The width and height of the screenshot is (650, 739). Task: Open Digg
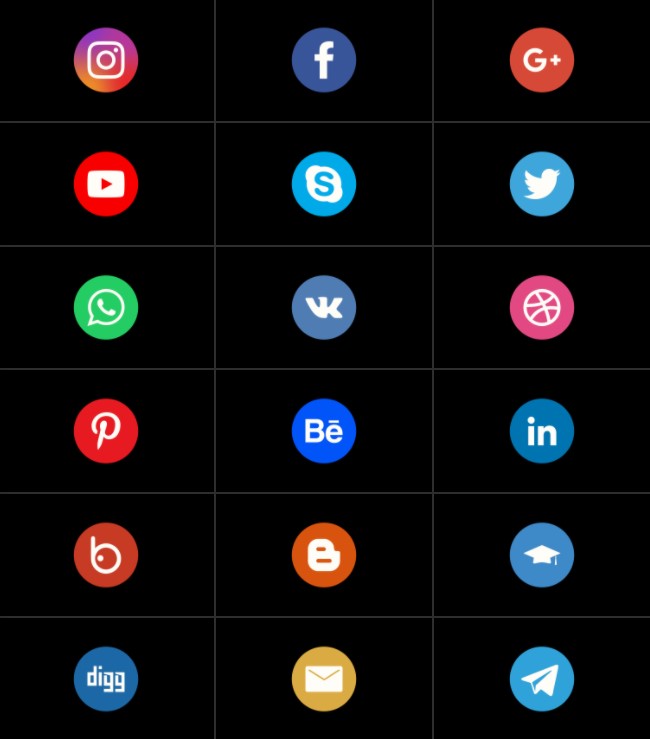[106, 679]
